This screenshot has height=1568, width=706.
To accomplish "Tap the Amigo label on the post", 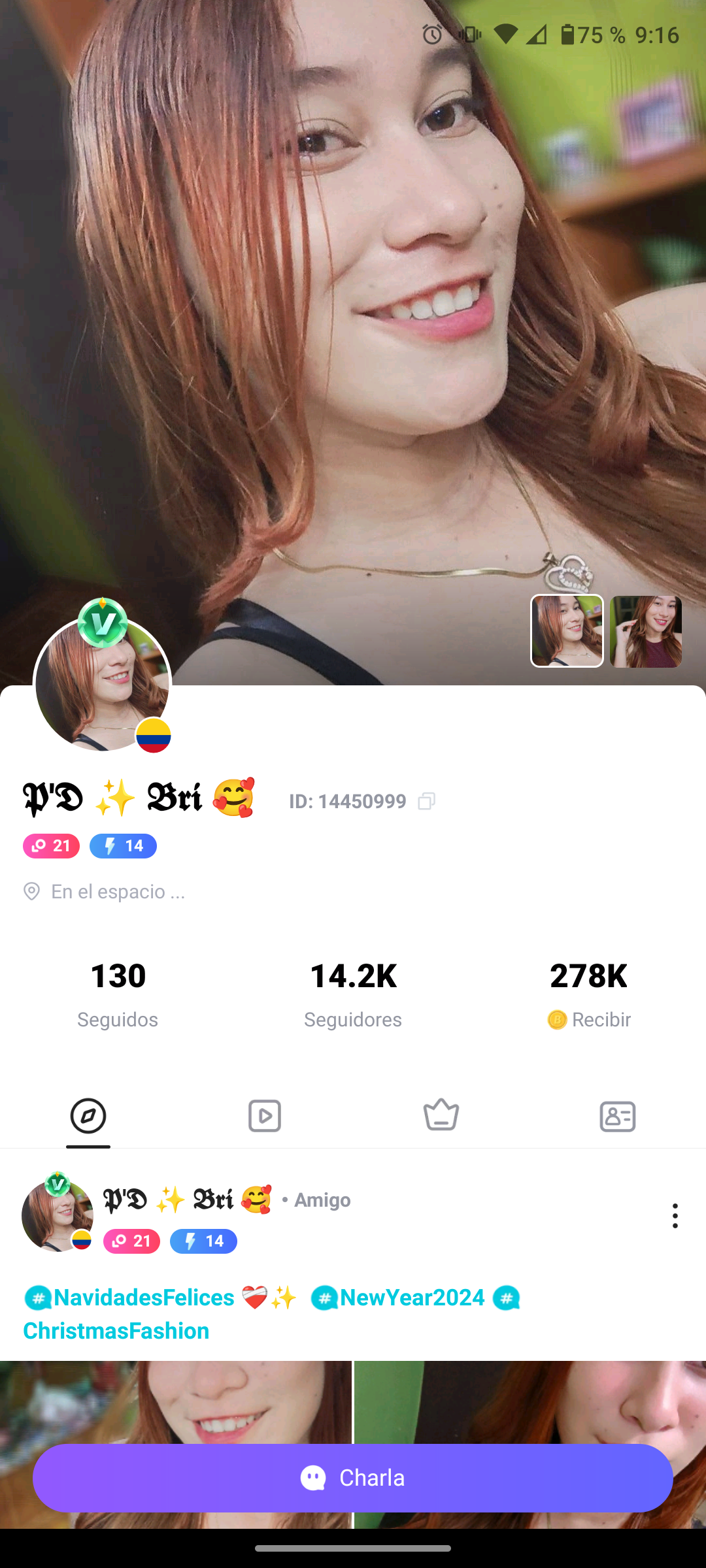I will point(322,1200).
